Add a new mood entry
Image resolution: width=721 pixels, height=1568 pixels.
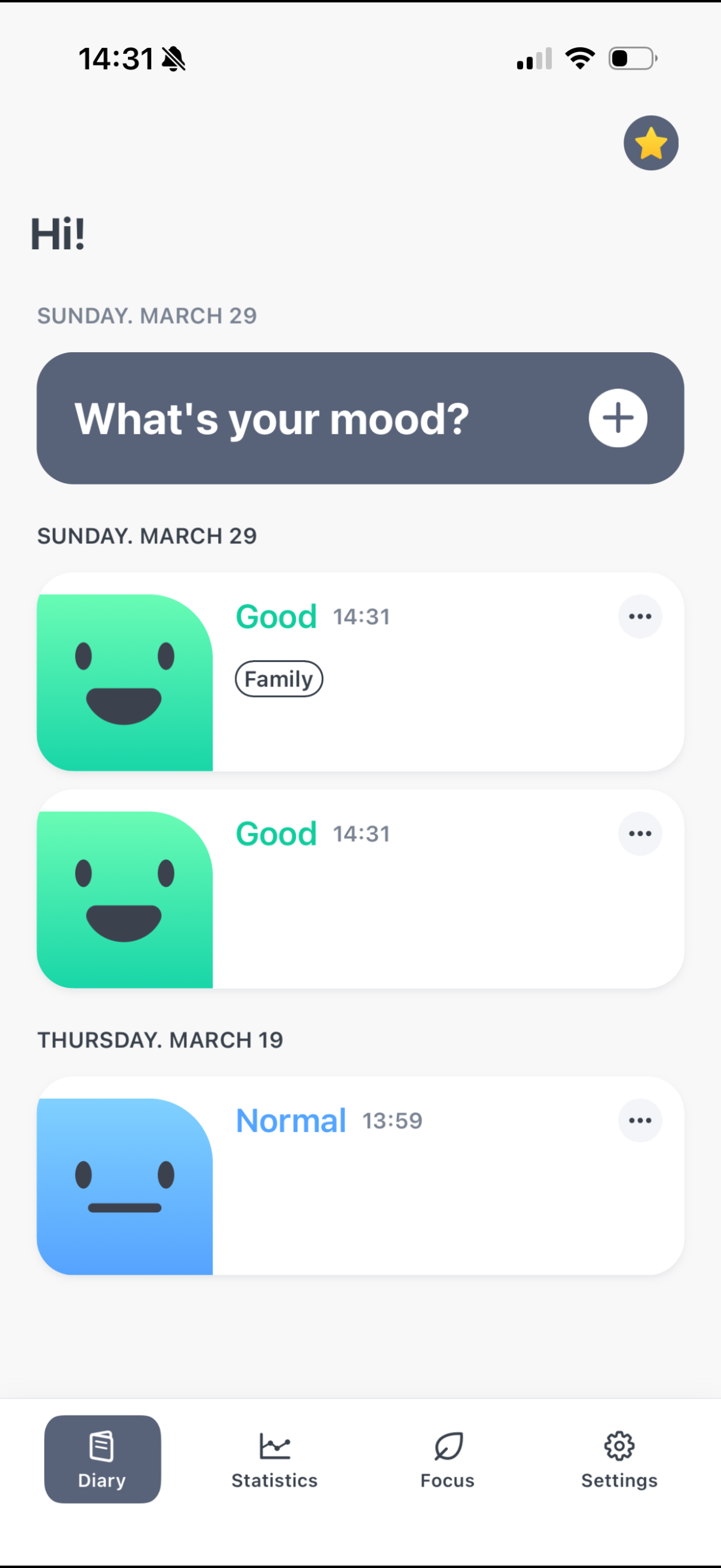[617, 418]
